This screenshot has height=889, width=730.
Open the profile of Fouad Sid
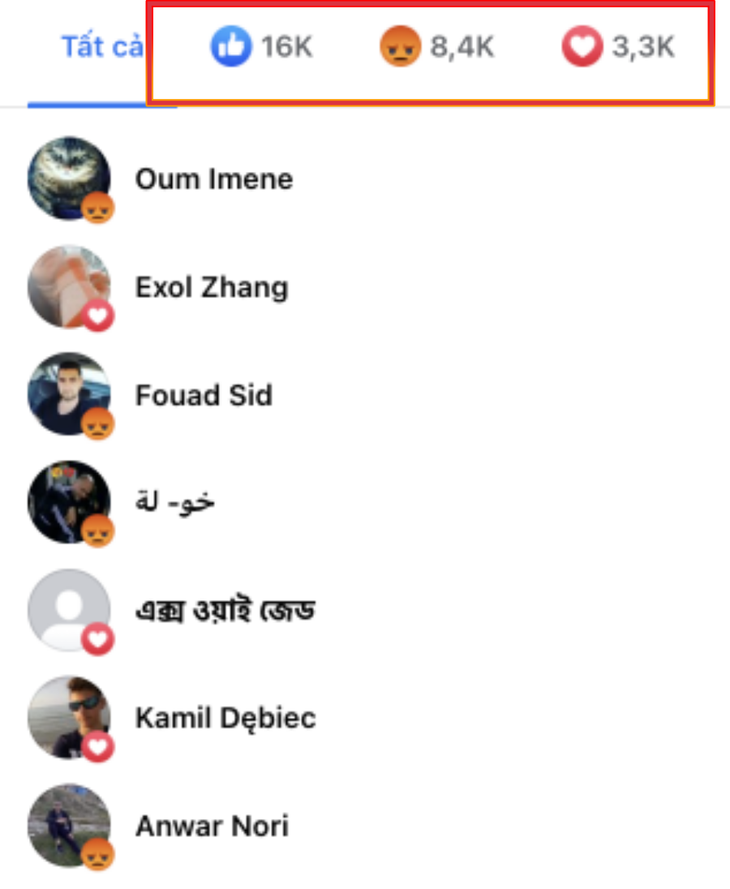(x=203, y=395)
